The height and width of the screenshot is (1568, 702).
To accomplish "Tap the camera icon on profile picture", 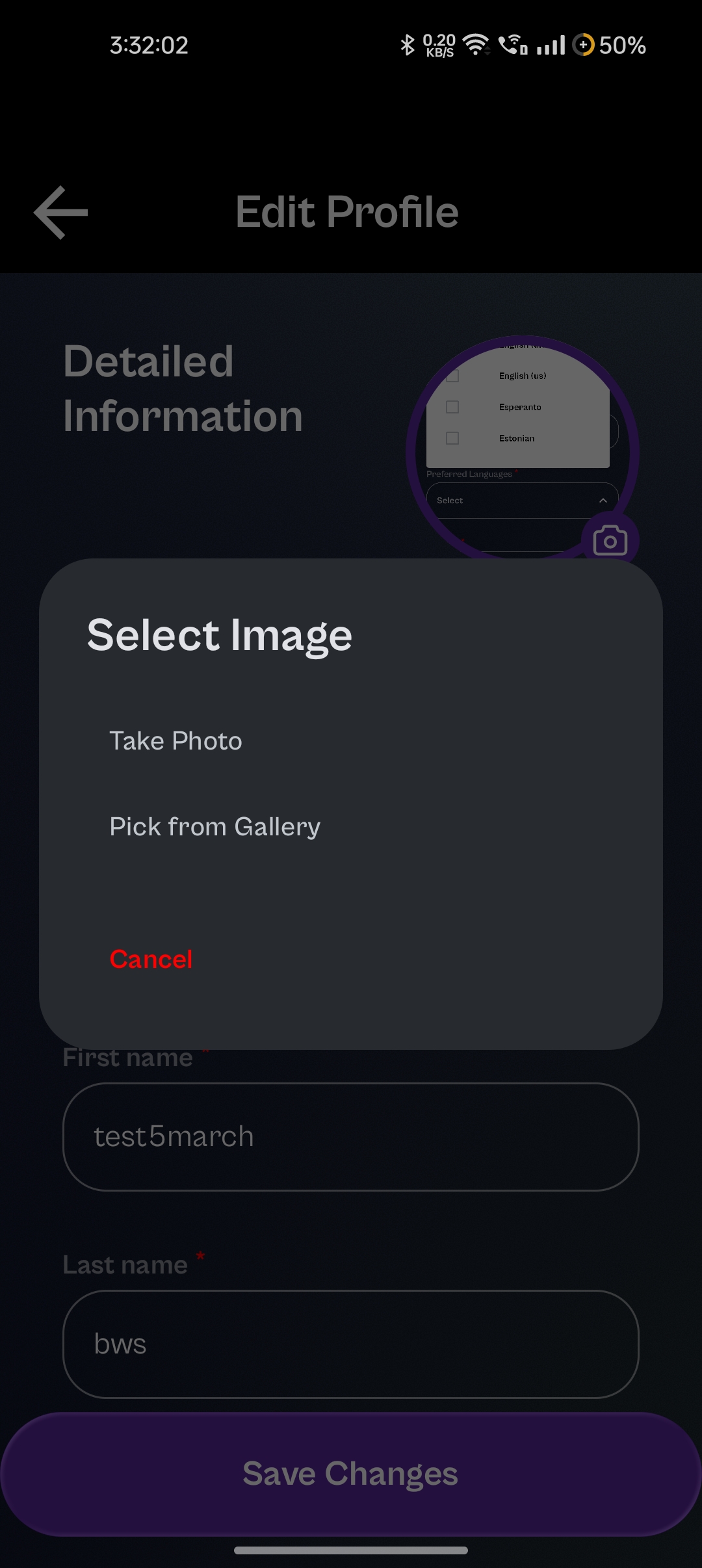I will tap(610, 540).
